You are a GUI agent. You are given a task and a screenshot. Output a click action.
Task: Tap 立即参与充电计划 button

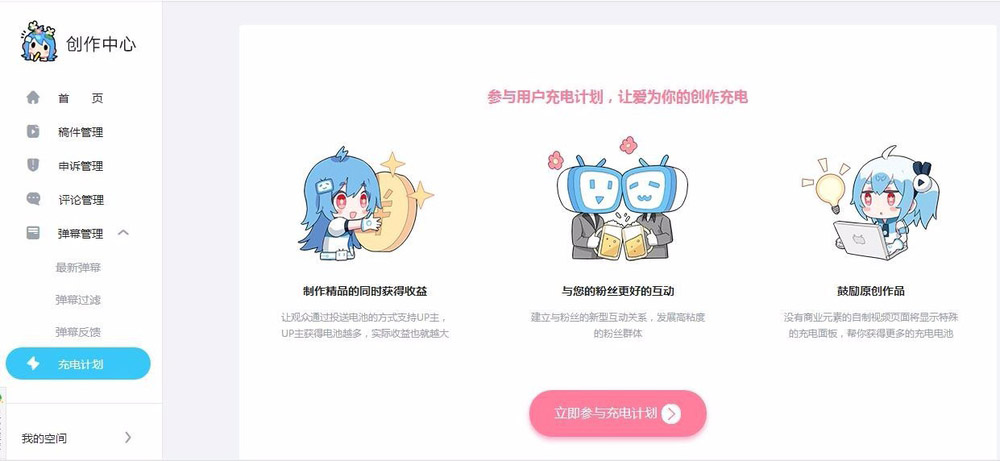click(617, 413)
